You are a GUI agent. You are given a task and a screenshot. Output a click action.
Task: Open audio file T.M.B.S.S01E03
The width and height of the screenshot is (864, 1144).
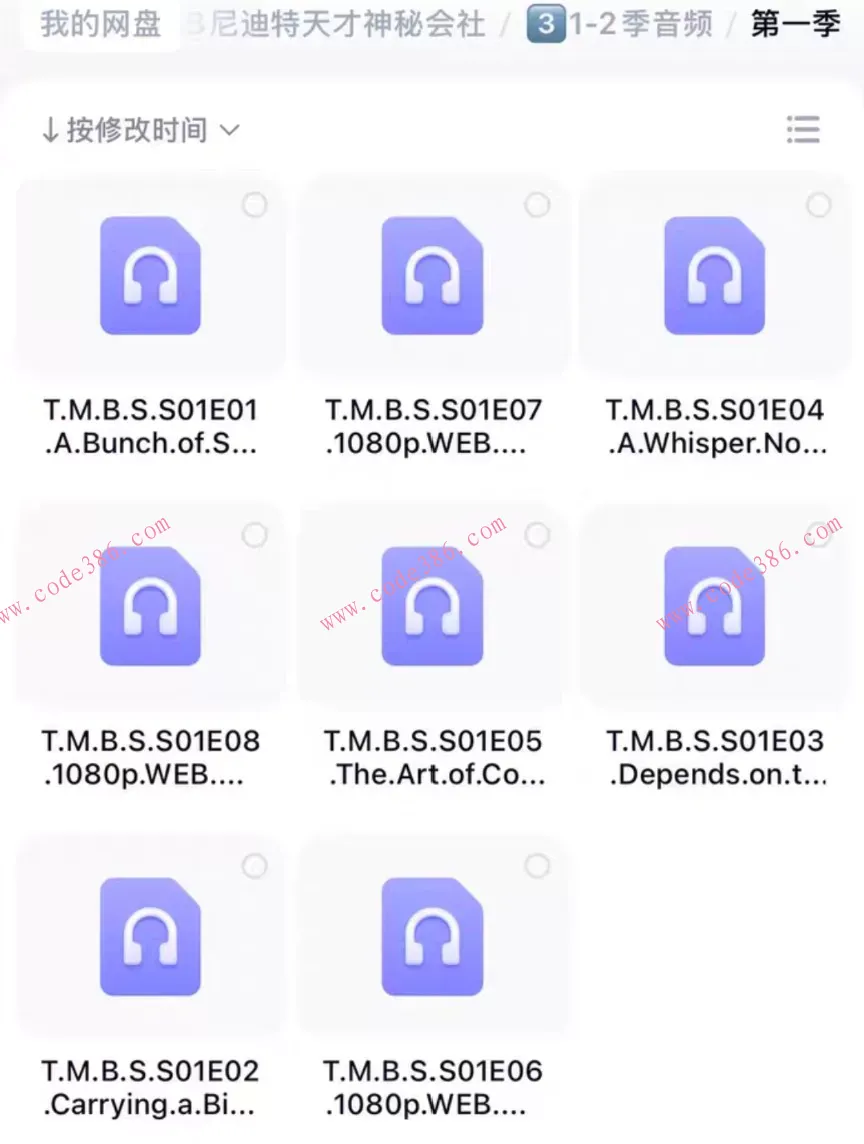714,605
